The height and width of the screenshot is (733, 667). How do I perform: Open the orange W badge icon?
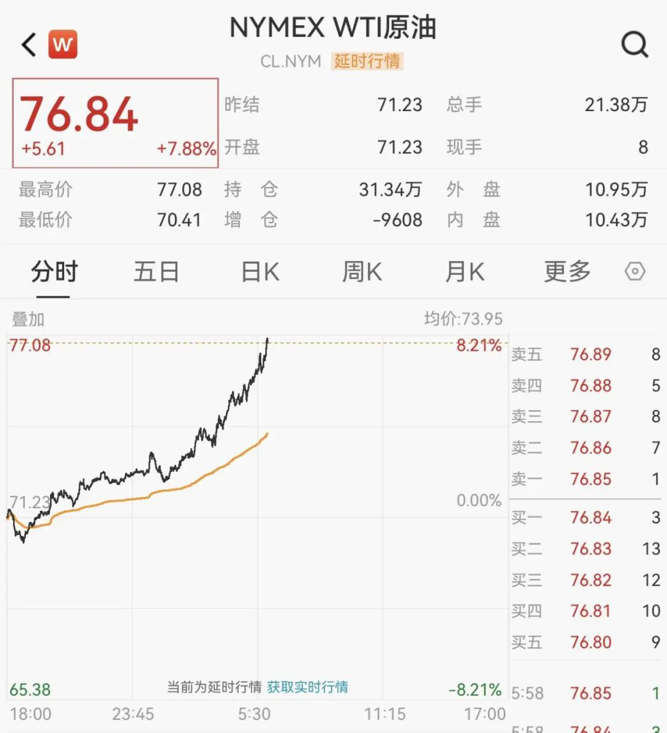pyautogui.click(x=62, y=44)
